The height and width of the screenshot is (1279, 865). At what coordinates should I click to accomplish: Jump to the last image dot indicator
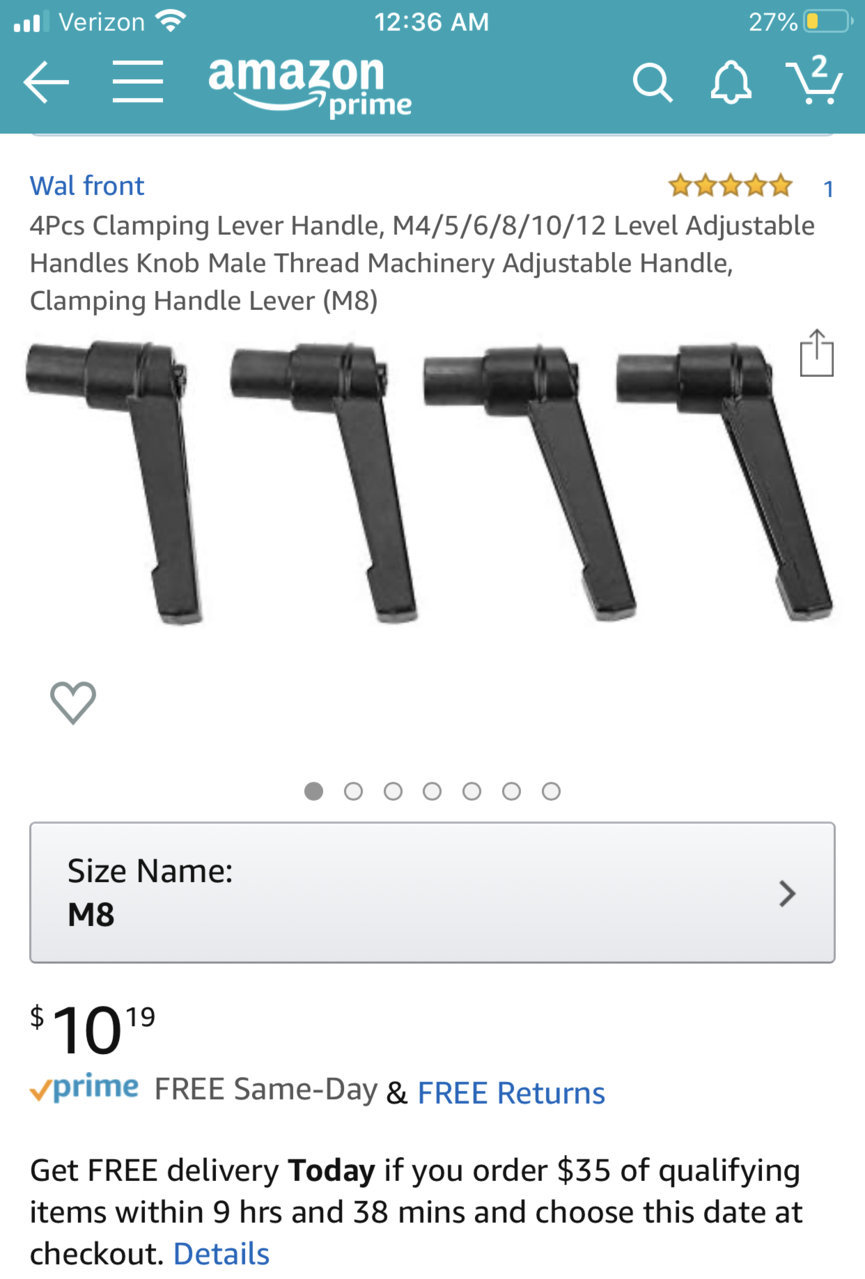coord(551,791)
